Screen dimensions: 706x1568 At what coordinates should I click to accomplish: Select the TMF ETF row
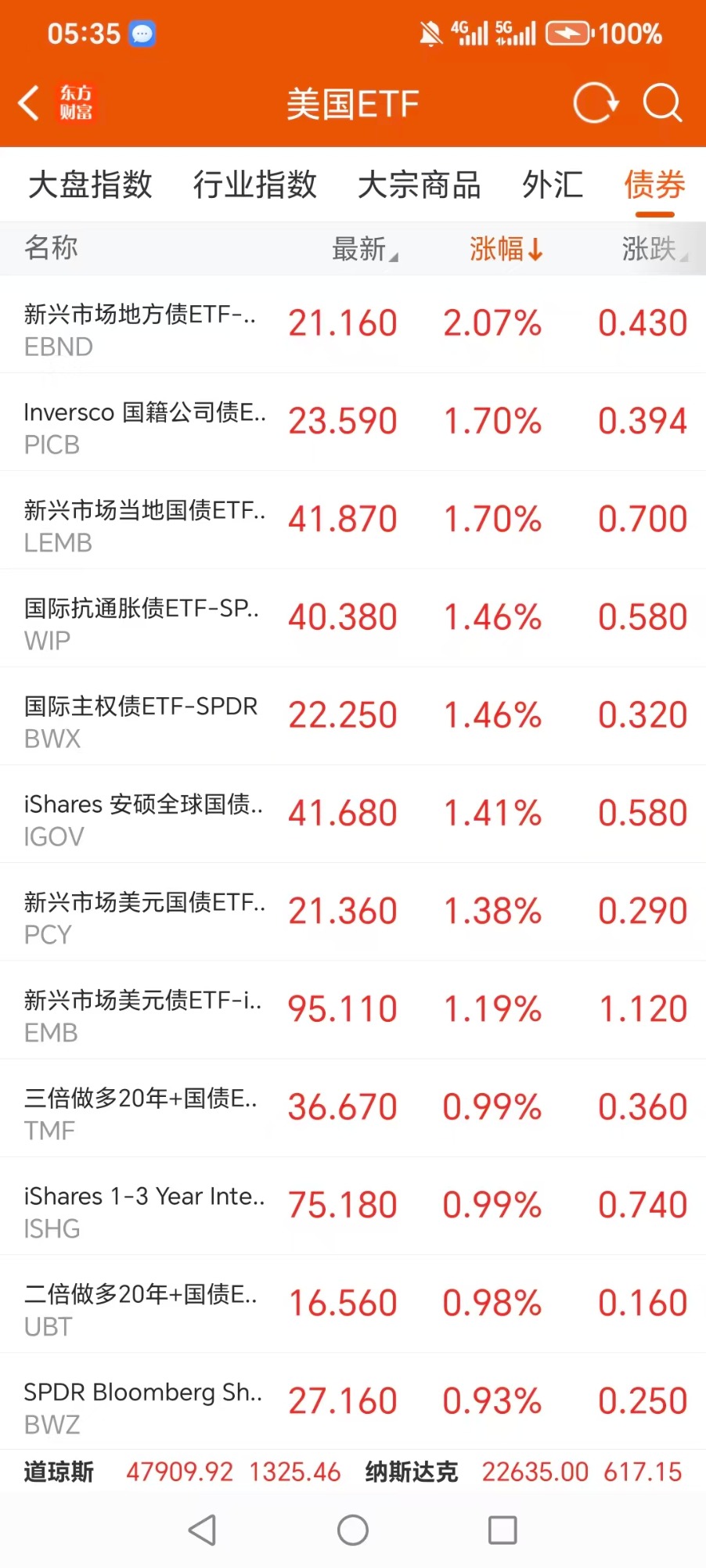pos(352,1109)
